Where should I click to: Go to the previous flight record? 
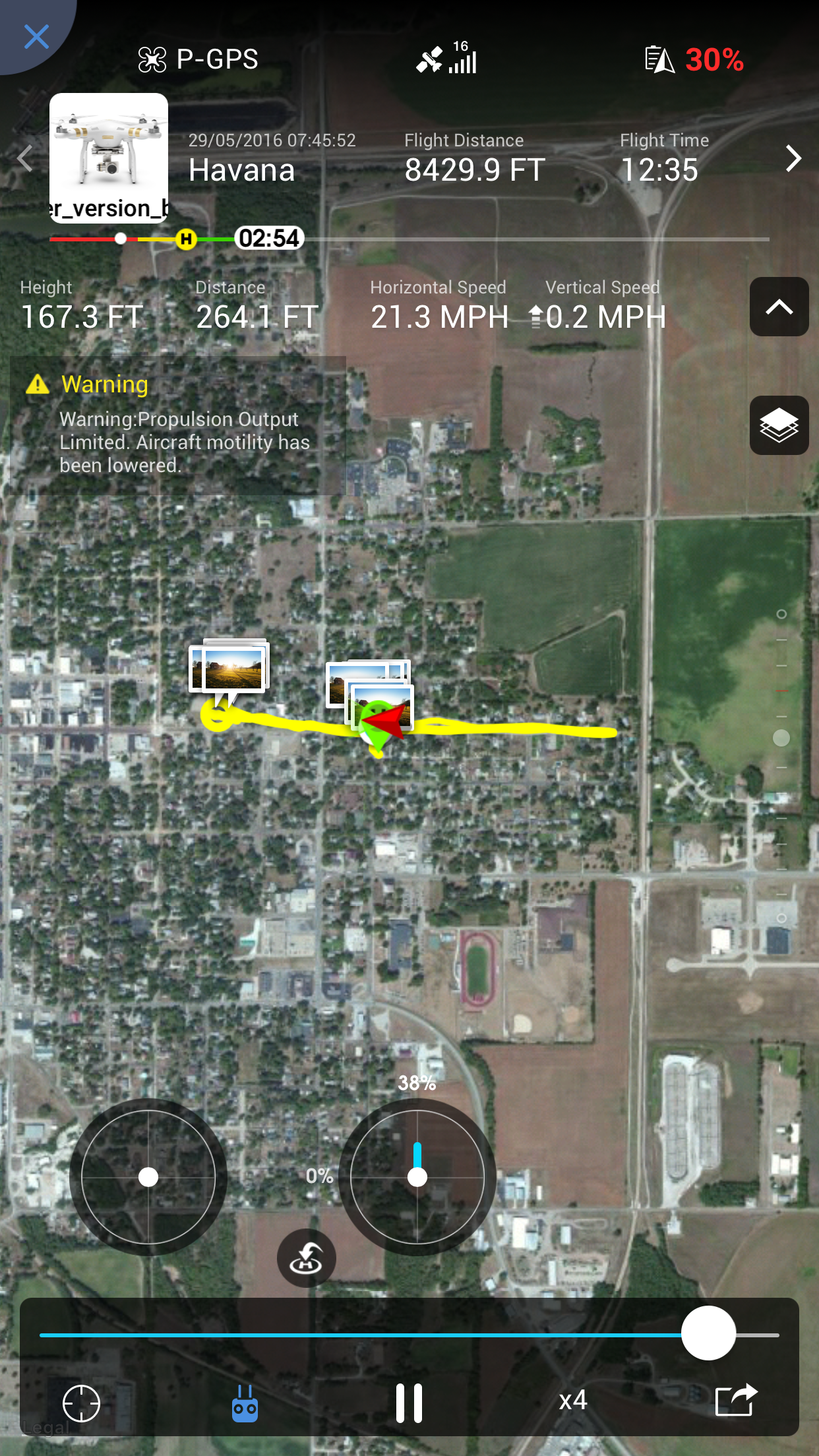[x=25, y=158]
